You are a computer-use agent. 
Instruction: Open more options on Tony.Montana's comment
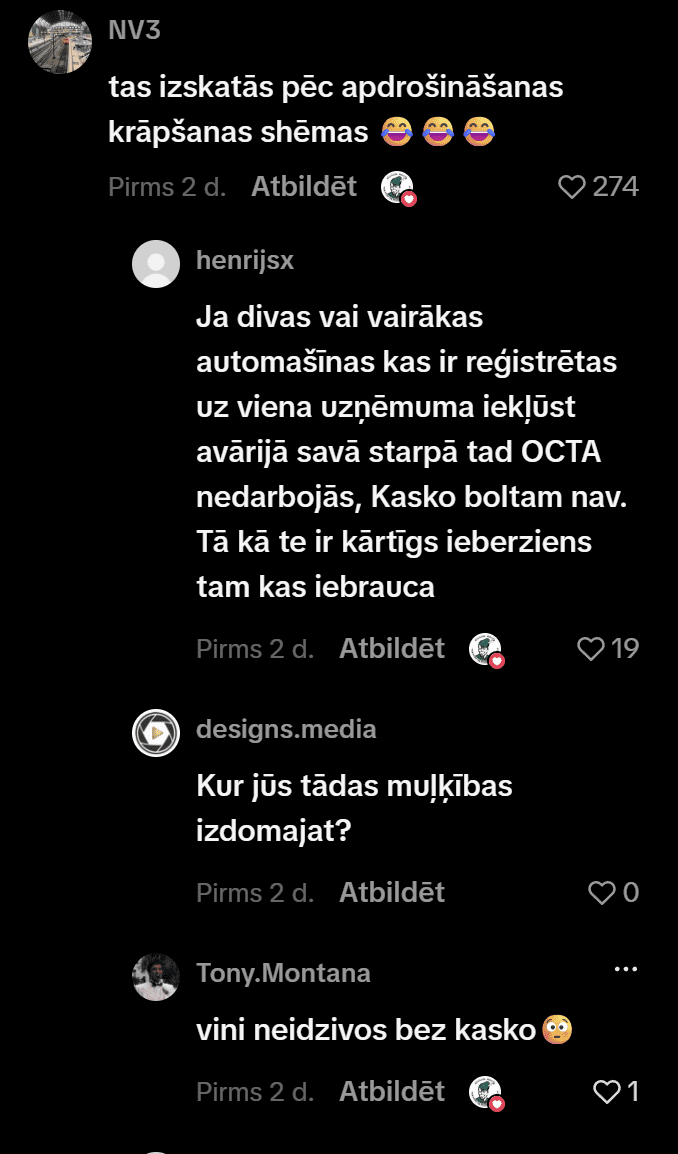click(625, 970)
